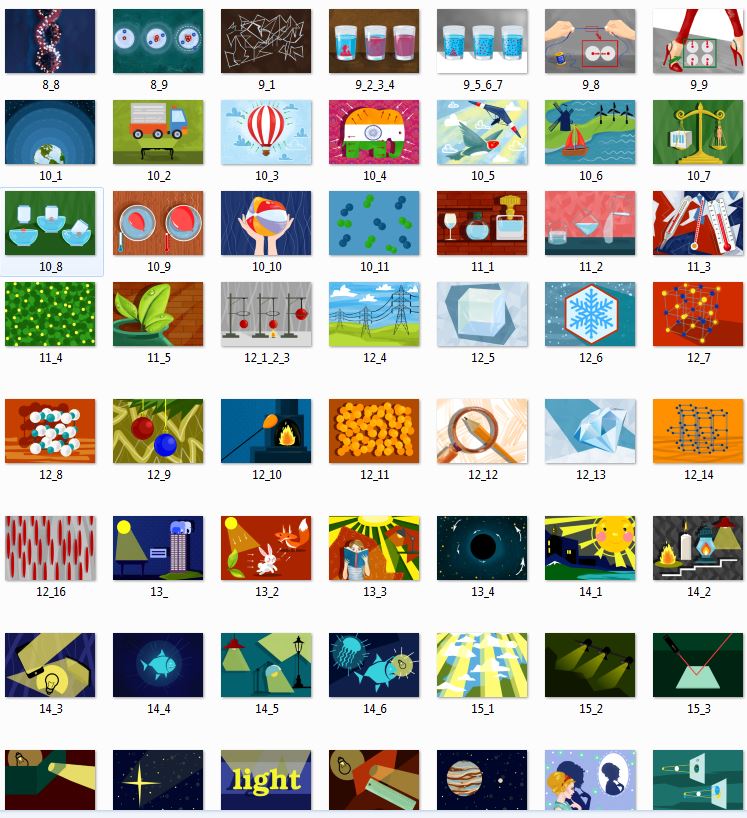Image resolution: width=747 pixels, height=818 pixels.
Task: Select the 10_8 thumbnail
Action: [50, 223]
